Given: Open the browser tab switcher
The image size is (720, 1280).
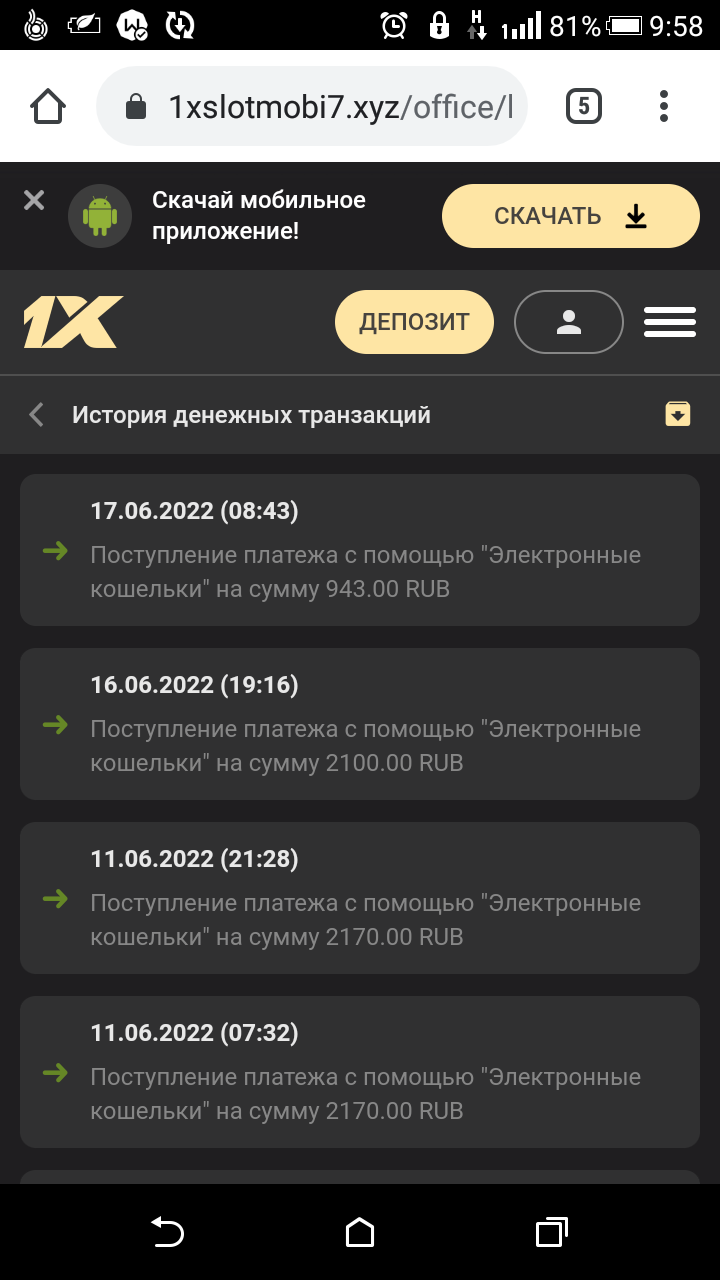Looking at the screenshot, I should tap(584, 106).
